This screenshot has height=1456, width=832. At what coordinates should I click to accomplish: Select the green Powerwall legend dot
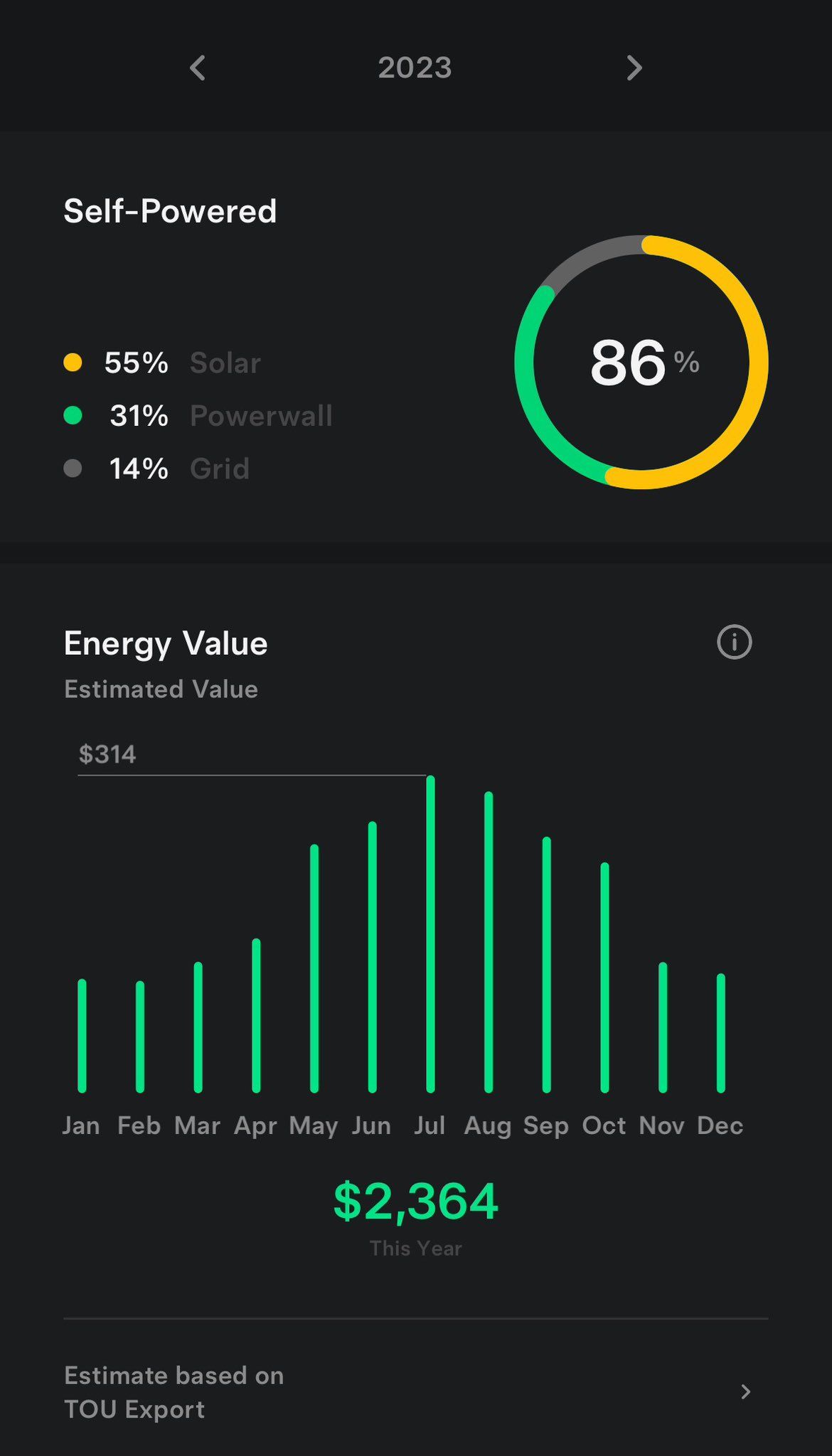[73, 415]
